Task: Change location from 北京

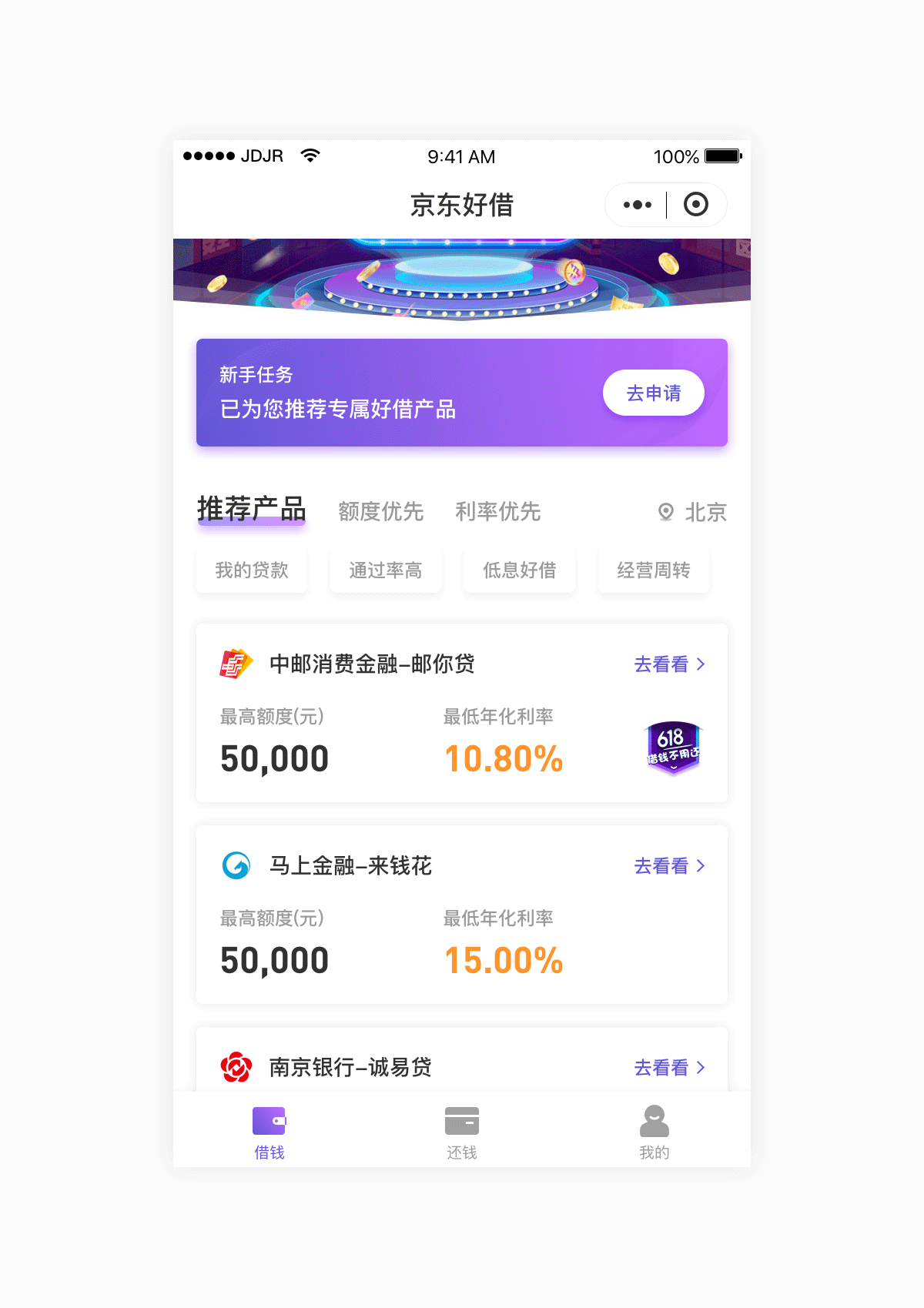Action: (x=692, y=512)
